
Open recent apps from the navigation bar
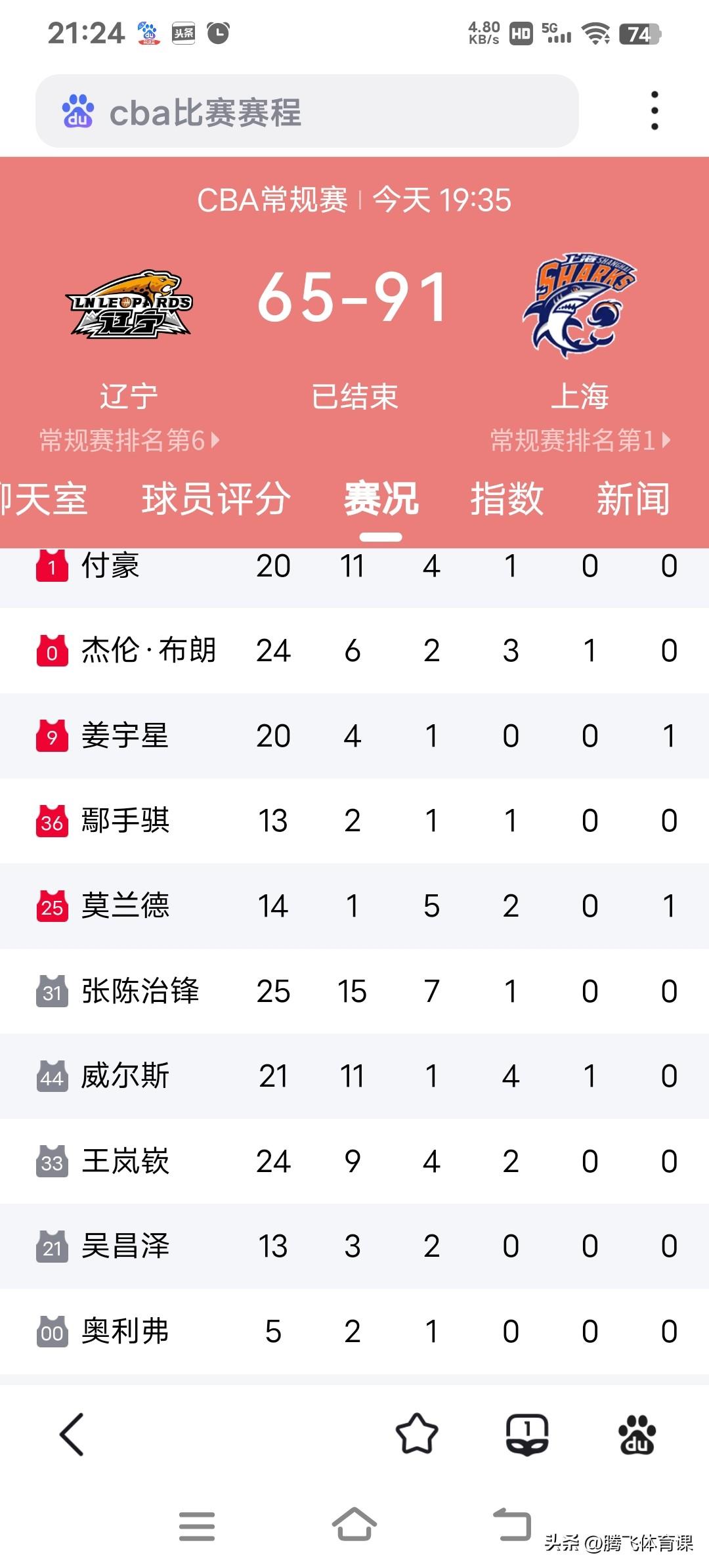tap(197, 1525)
